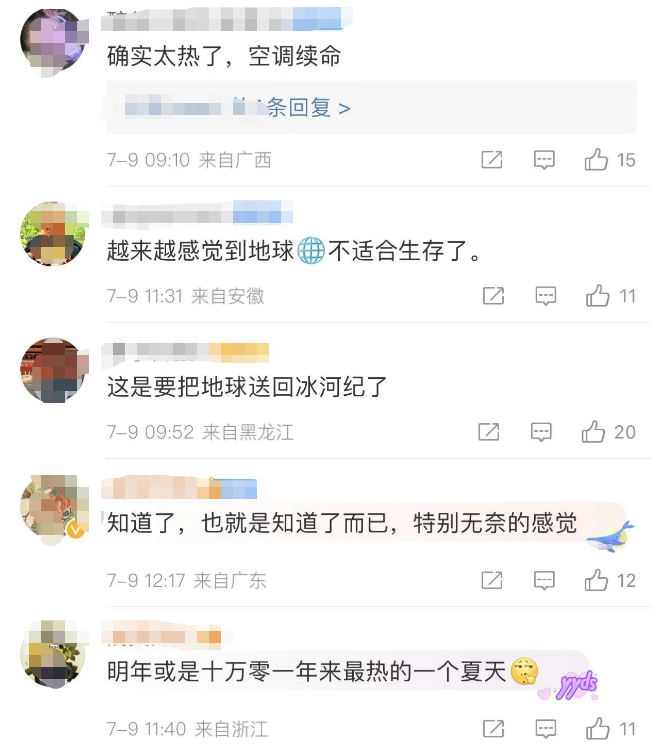
Task: Reply to the comment 确实太热了，空调续命
Action: (544, 160)
